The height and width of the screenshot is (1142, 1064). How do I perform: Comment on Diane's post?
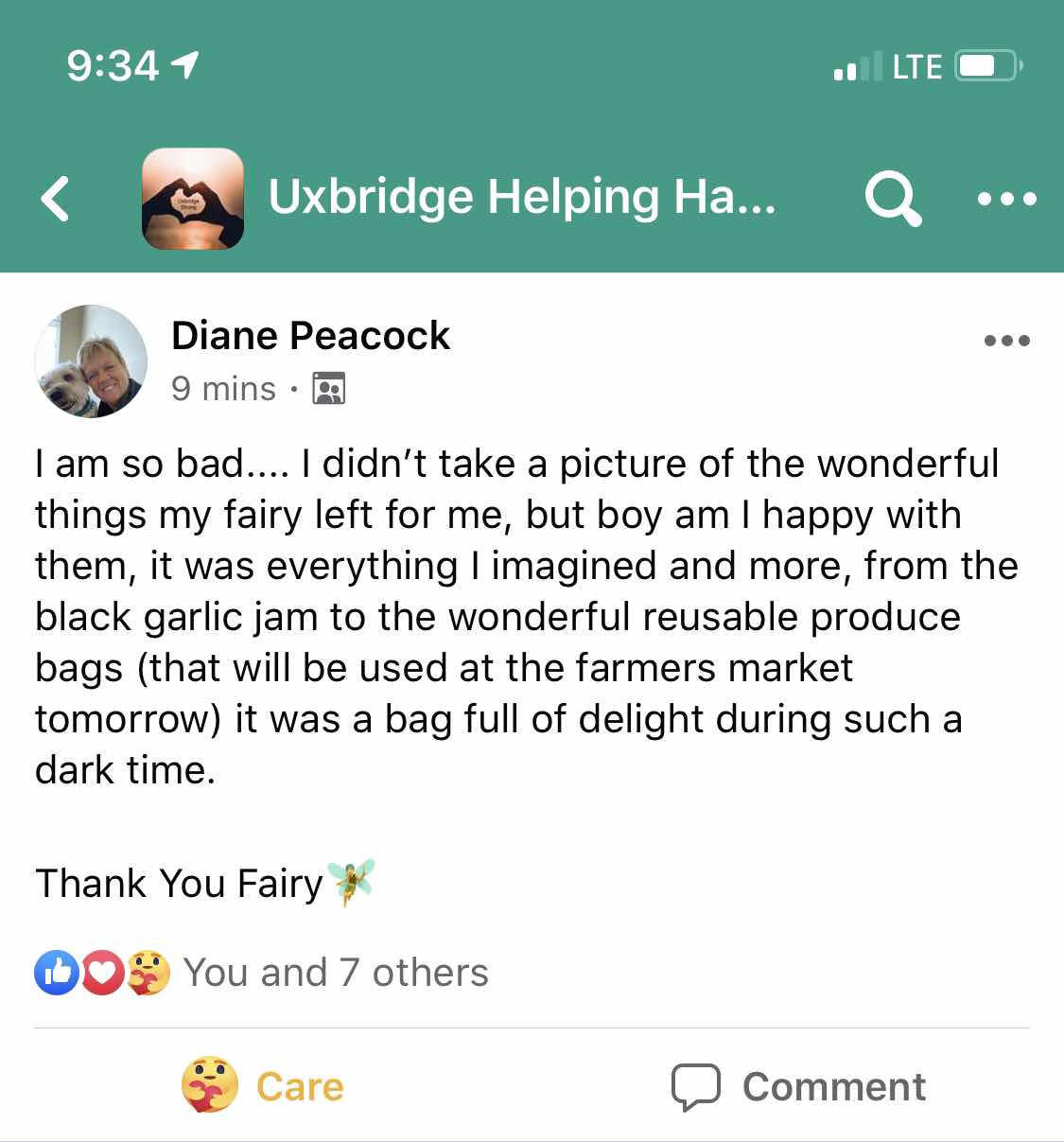[x=799, y=1086]
